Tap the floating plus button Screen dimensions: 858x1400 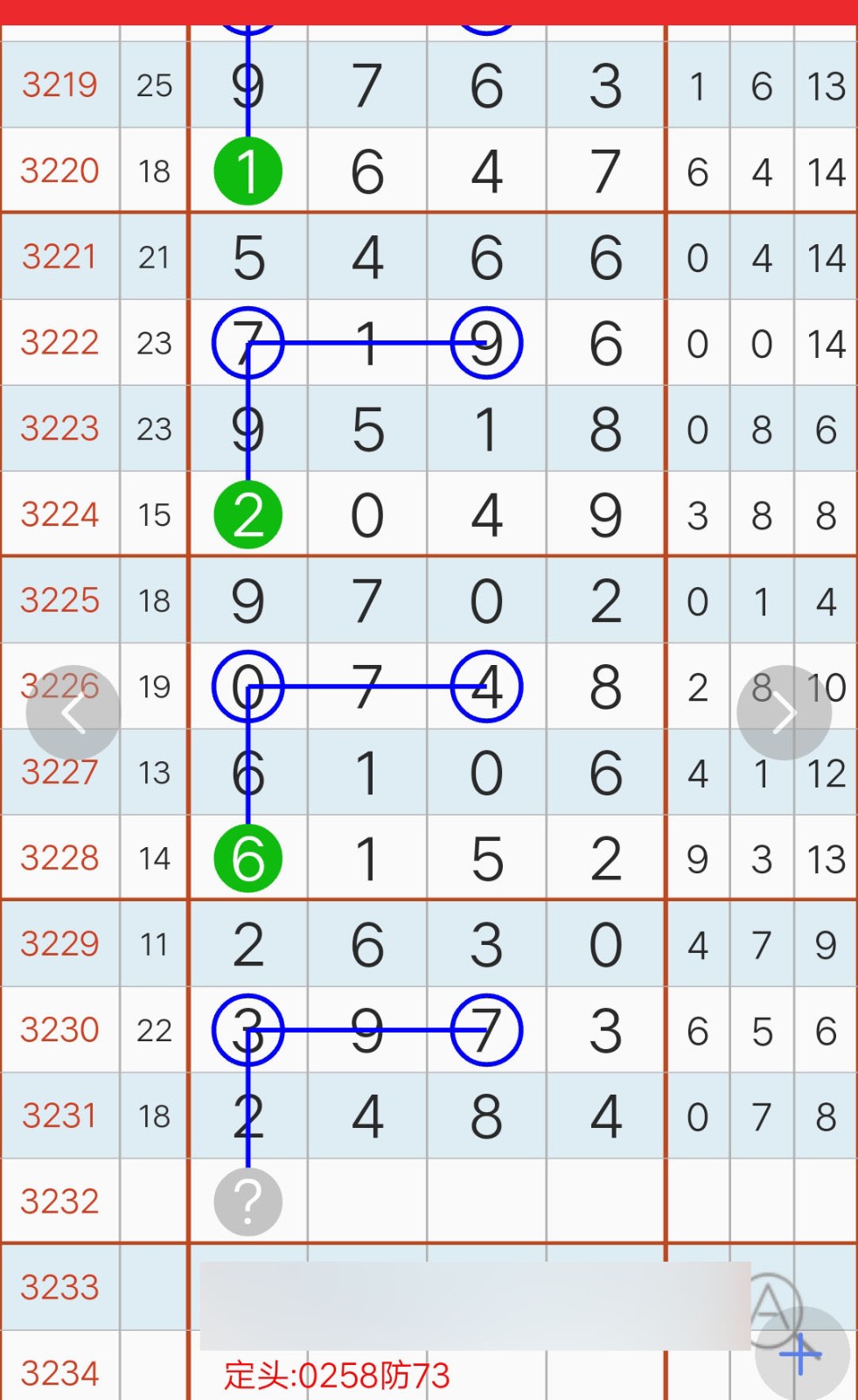click(x=802, y=1354)
